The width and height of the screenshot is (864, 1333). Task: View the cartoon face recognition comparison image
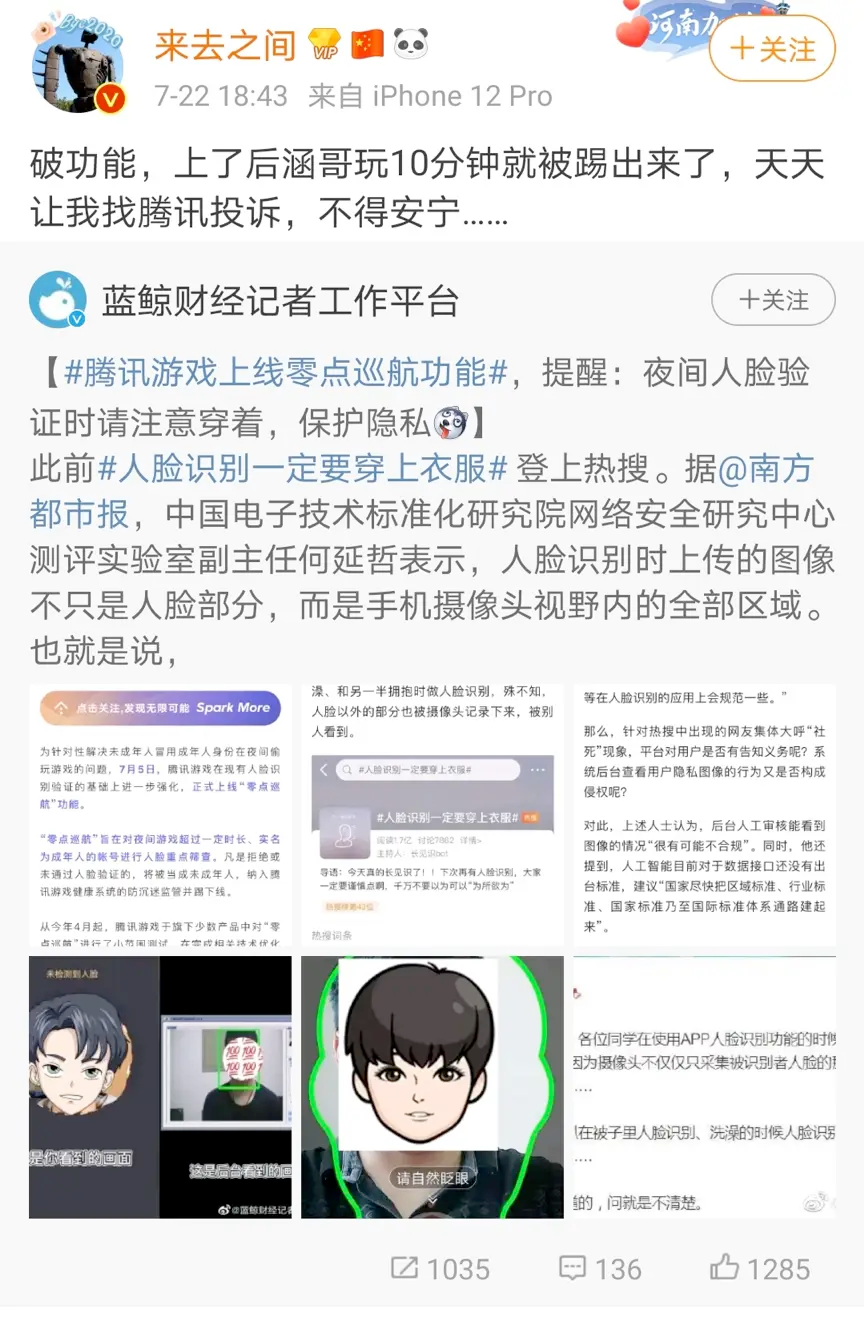click(160, 1087)
